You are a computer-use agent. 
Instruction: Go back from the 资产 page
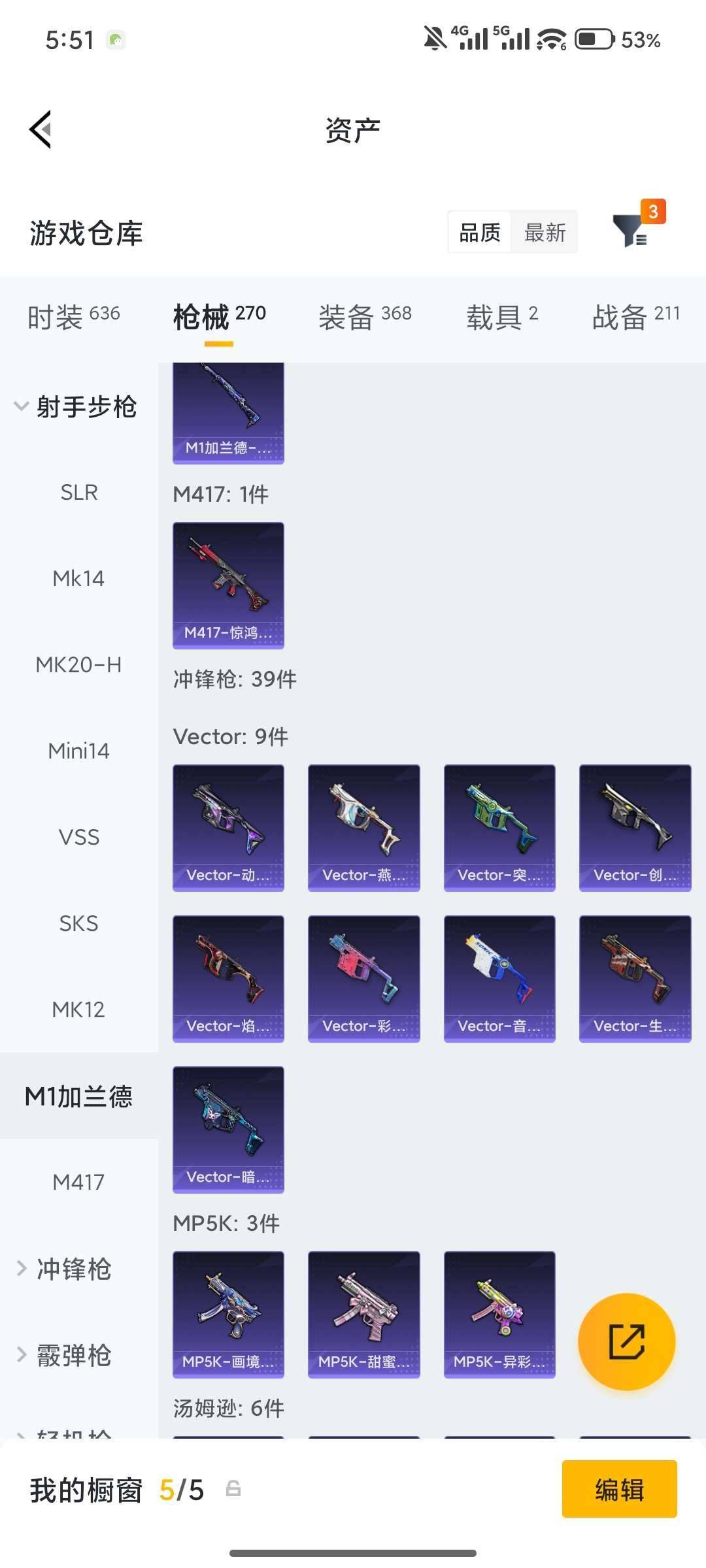[41, 129]
